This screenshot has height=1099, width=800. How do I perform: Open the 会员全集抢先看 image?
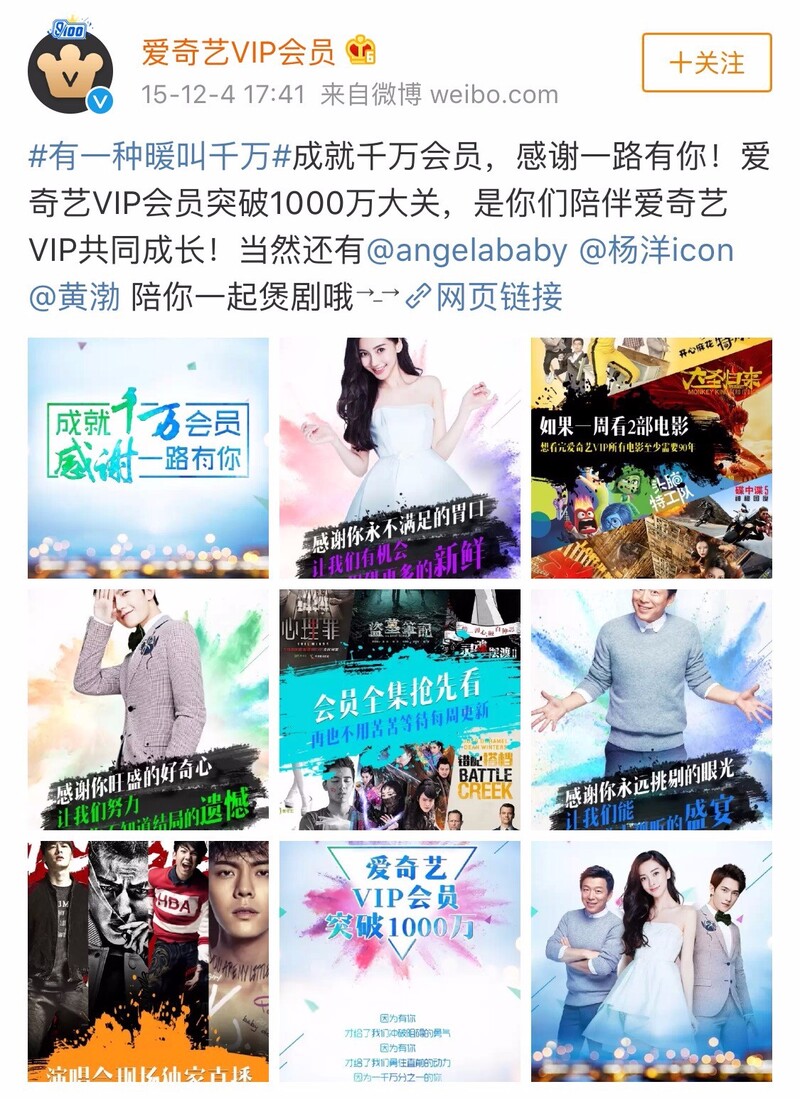click(399, 709)
